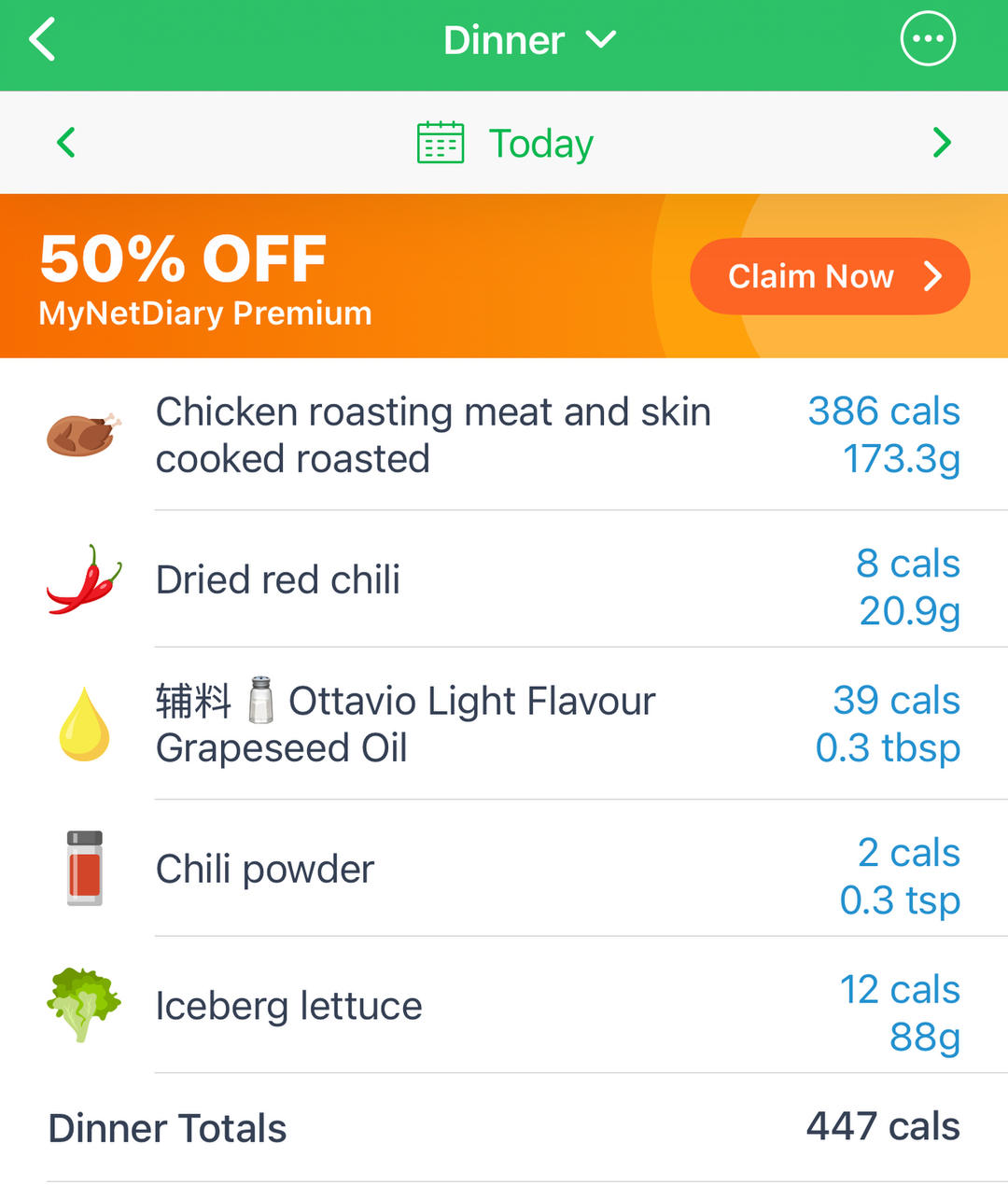Go to the next day
Viewport: 1008px width, 1185px height.
coord(941,143)
